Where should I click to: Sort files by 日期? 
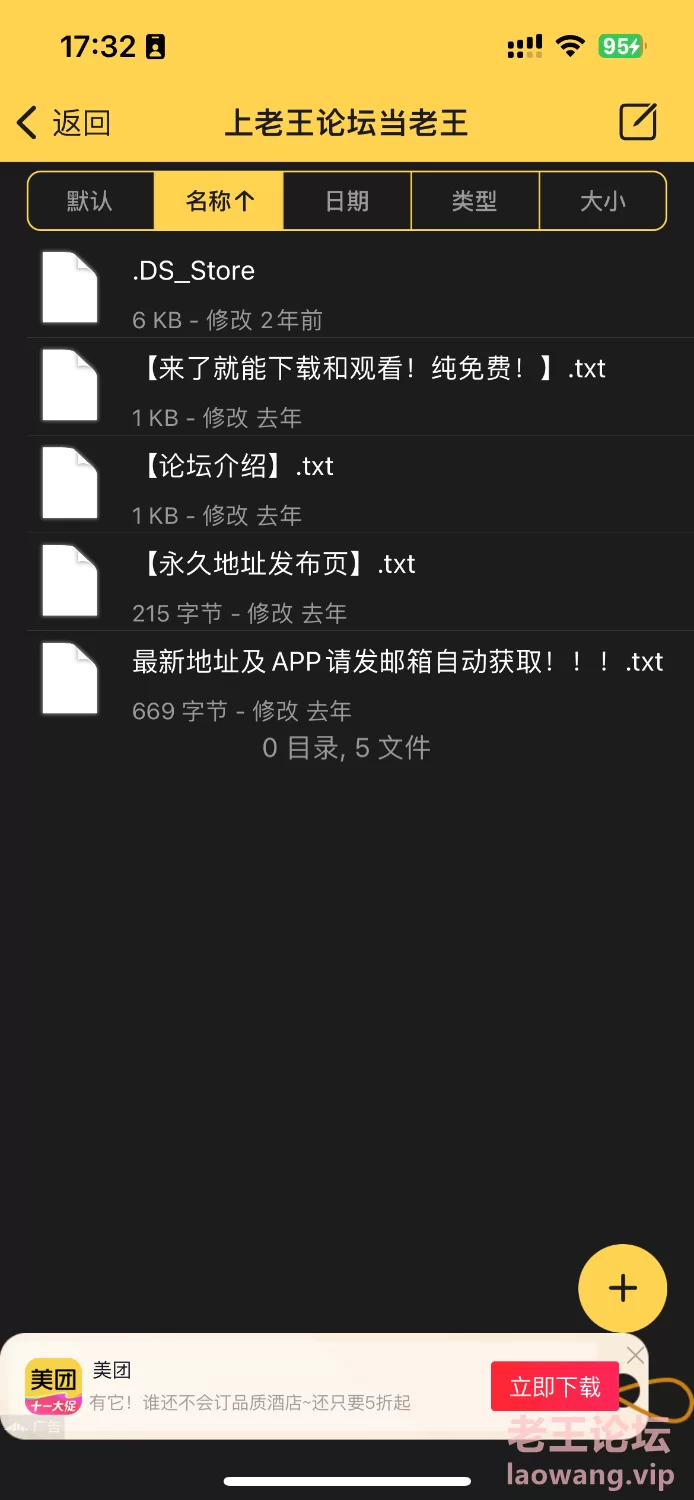pos(347,201)
